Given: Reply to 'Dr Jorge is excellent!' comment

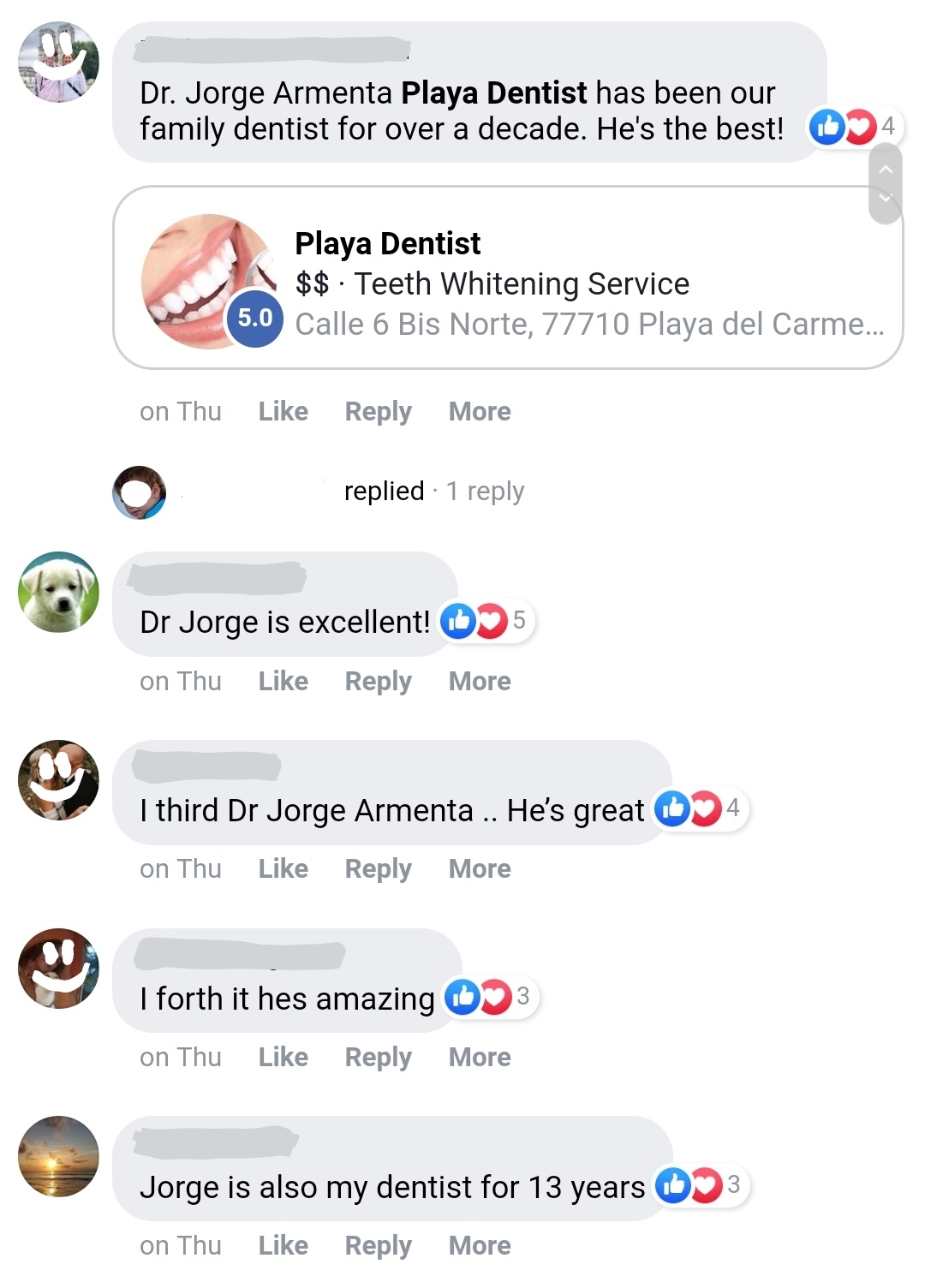Looking at the screenshot, I should [378, 682].
